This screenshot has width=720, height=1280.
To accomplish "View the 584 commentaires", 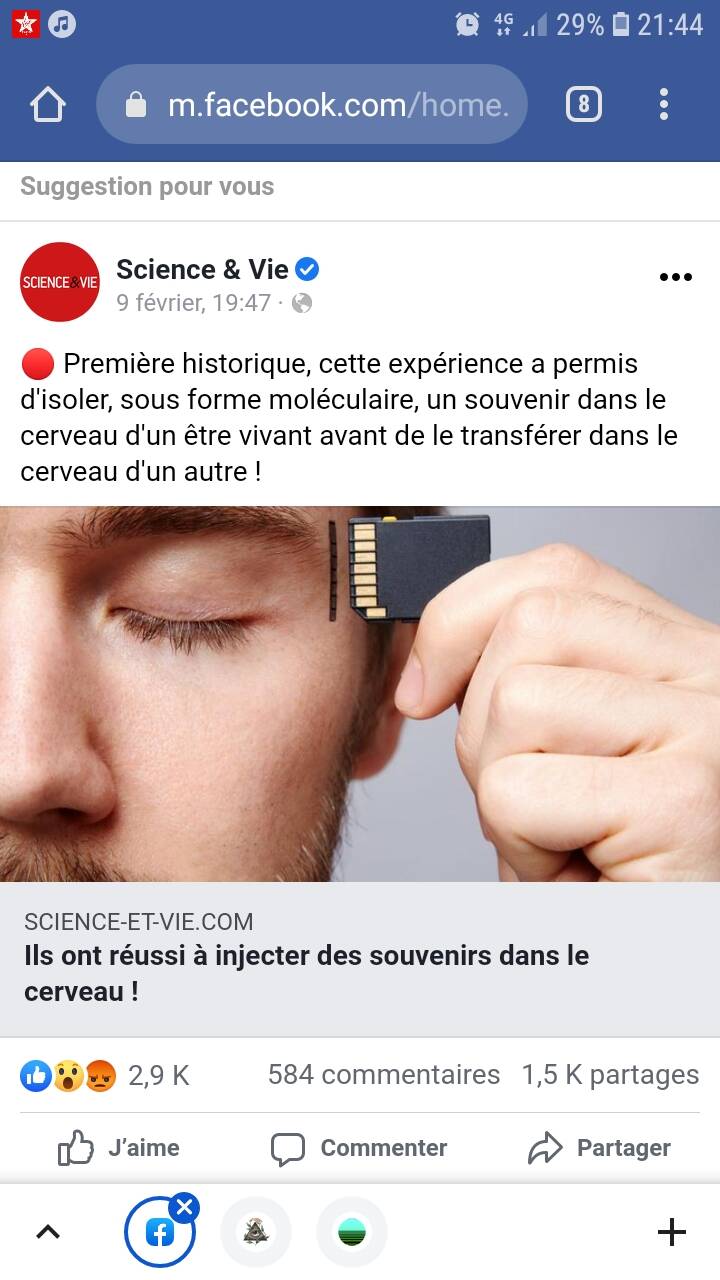I will tap(383, 1075).
